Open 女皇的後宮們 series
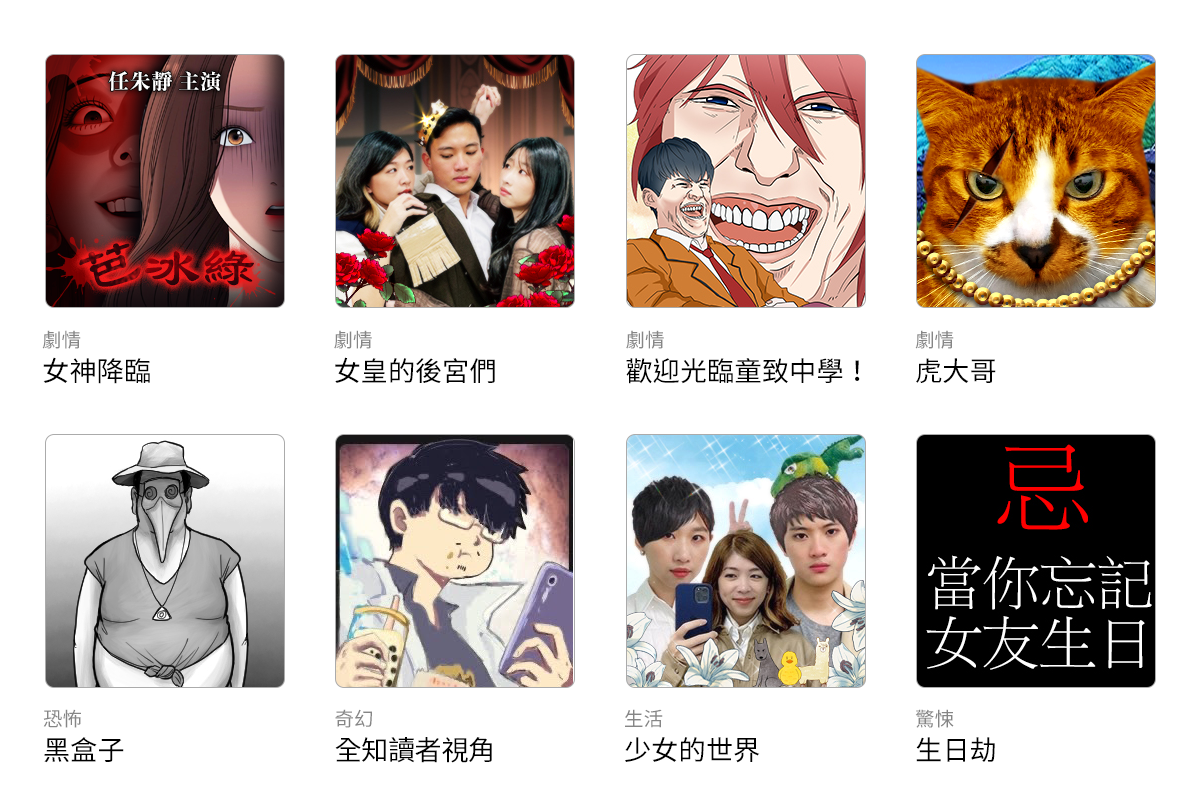 455,181
